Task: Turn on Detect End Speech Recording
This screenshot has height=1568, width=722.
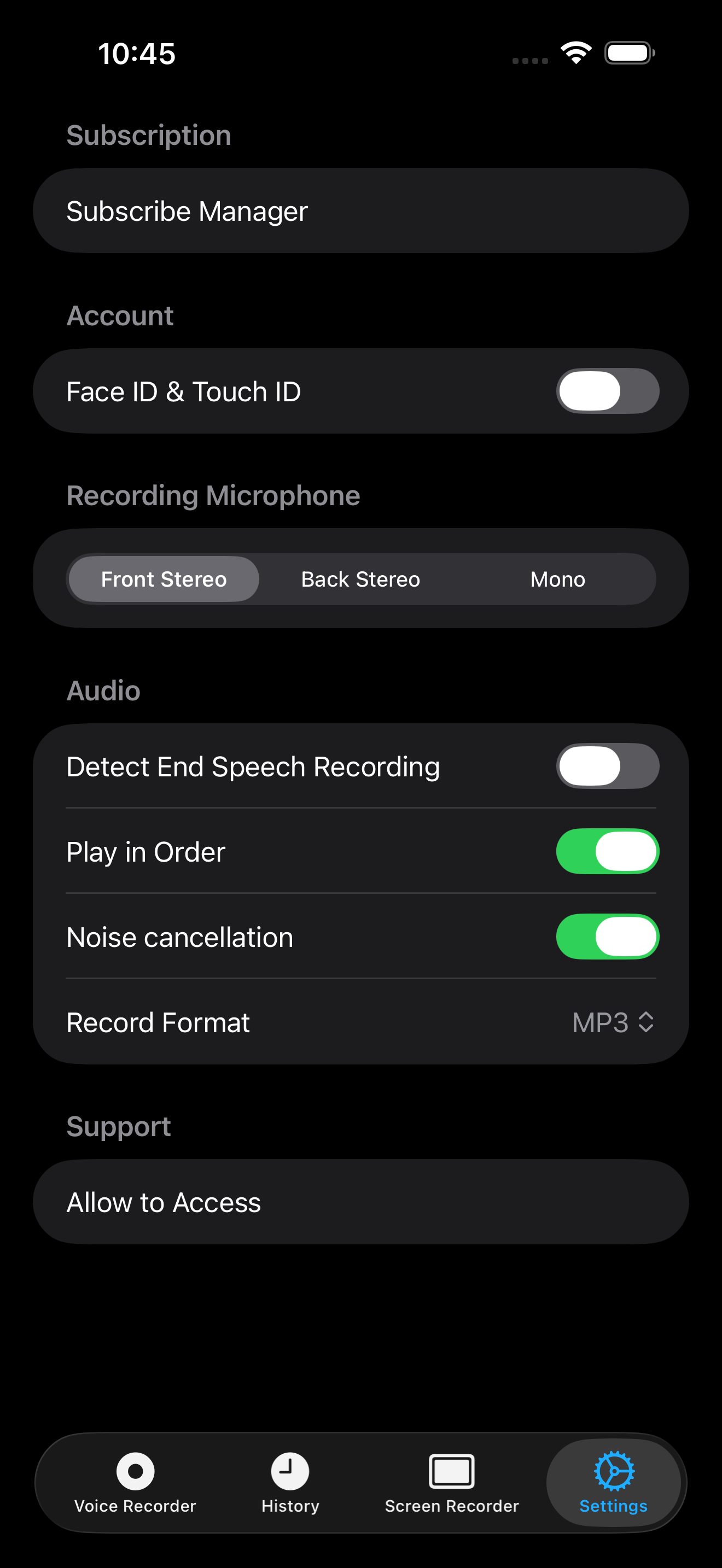Action: [x=607, y=767]
